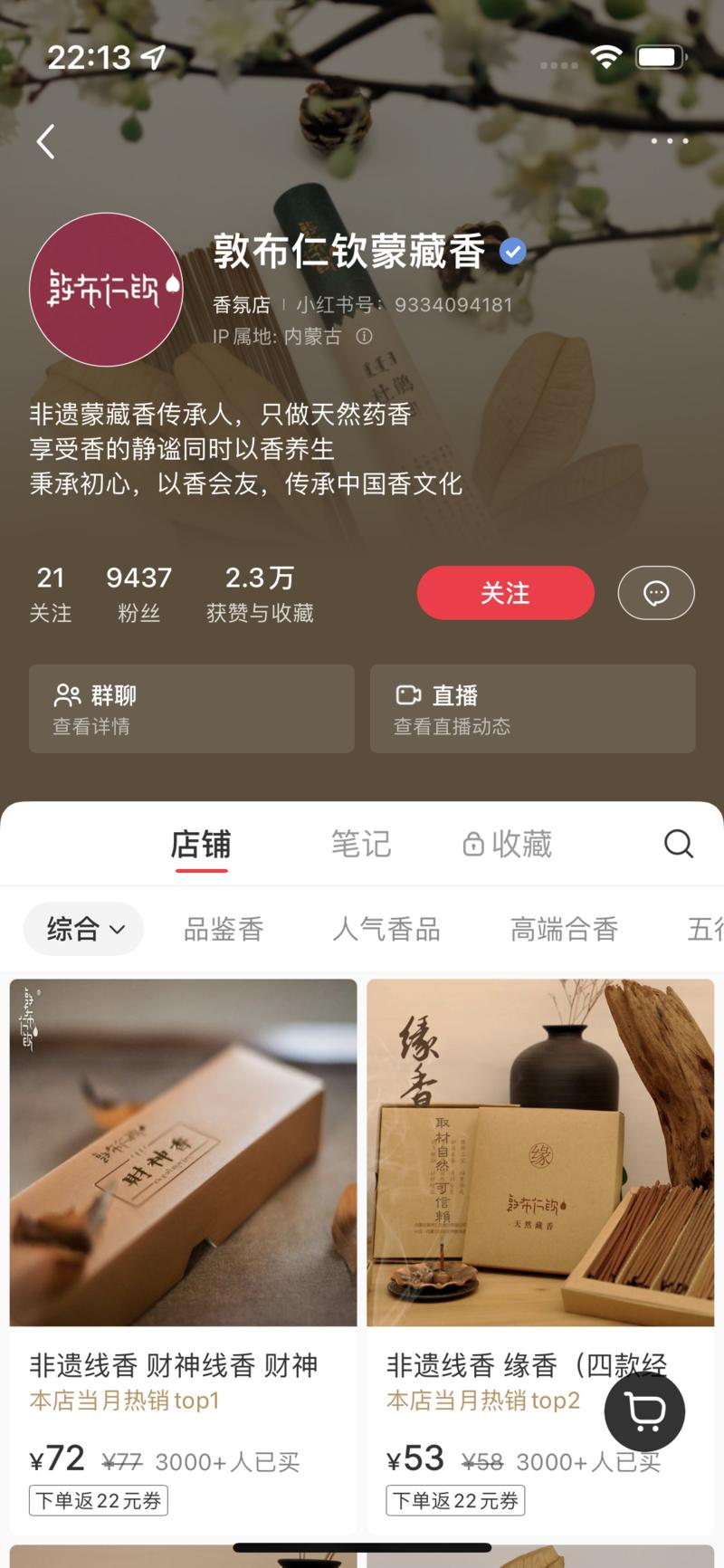
Task: Open search with the magnifier icon
Action: point(679,844)
